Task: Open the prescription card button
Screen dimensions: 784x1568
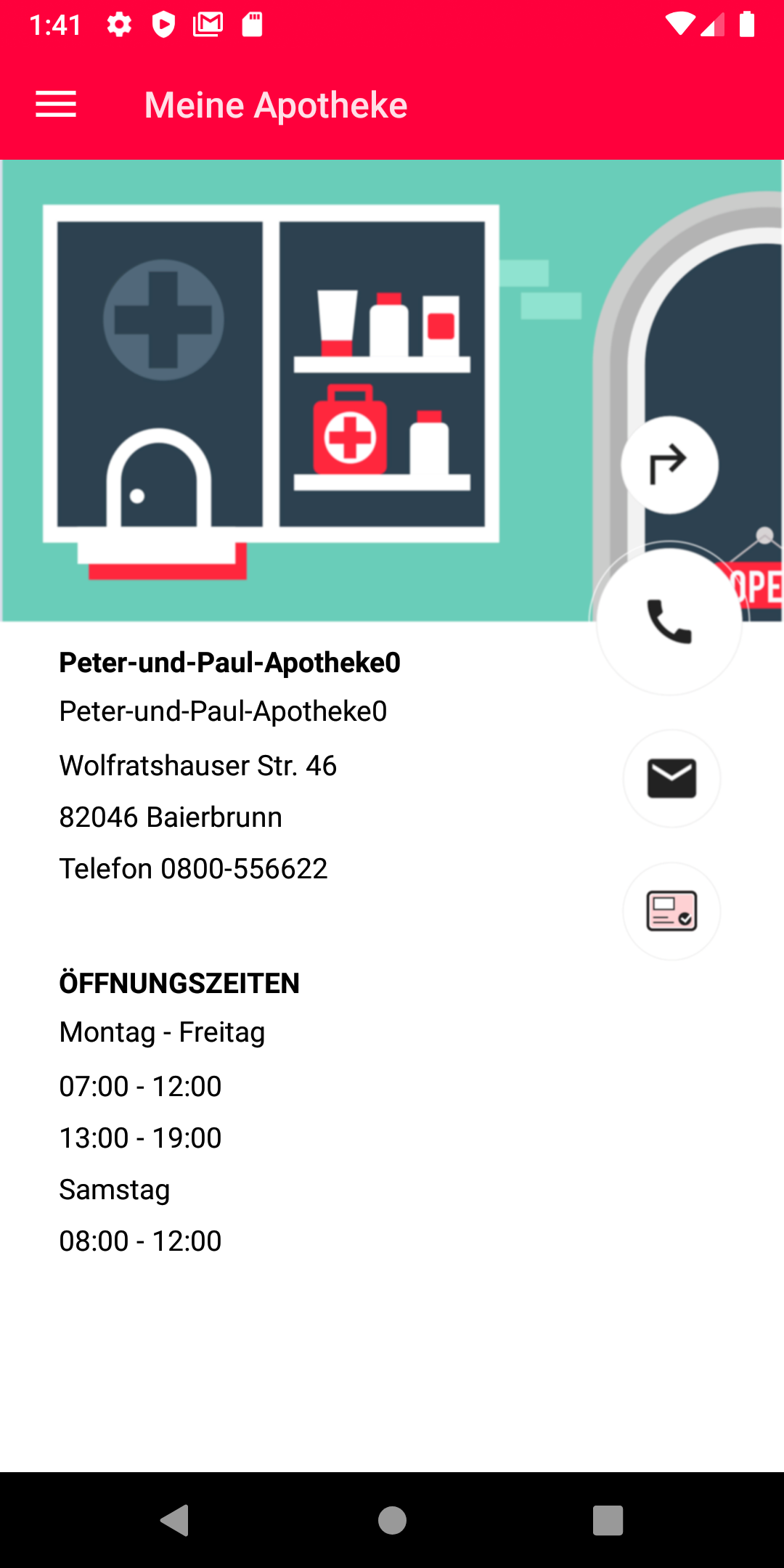Action: (x=671, y=911)
